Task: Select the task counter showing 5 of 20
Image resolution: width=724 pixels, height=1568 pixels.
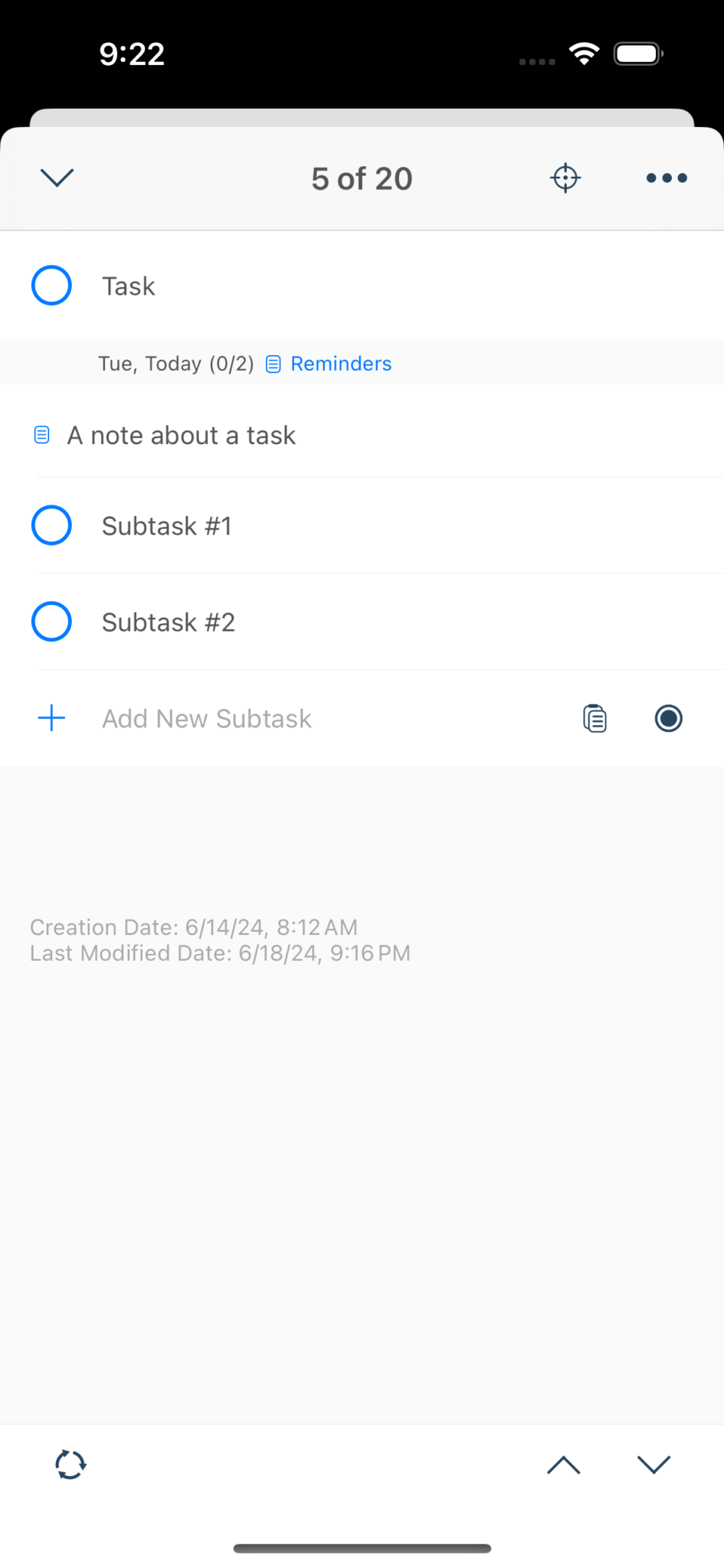Action: [x=361, y=178]
